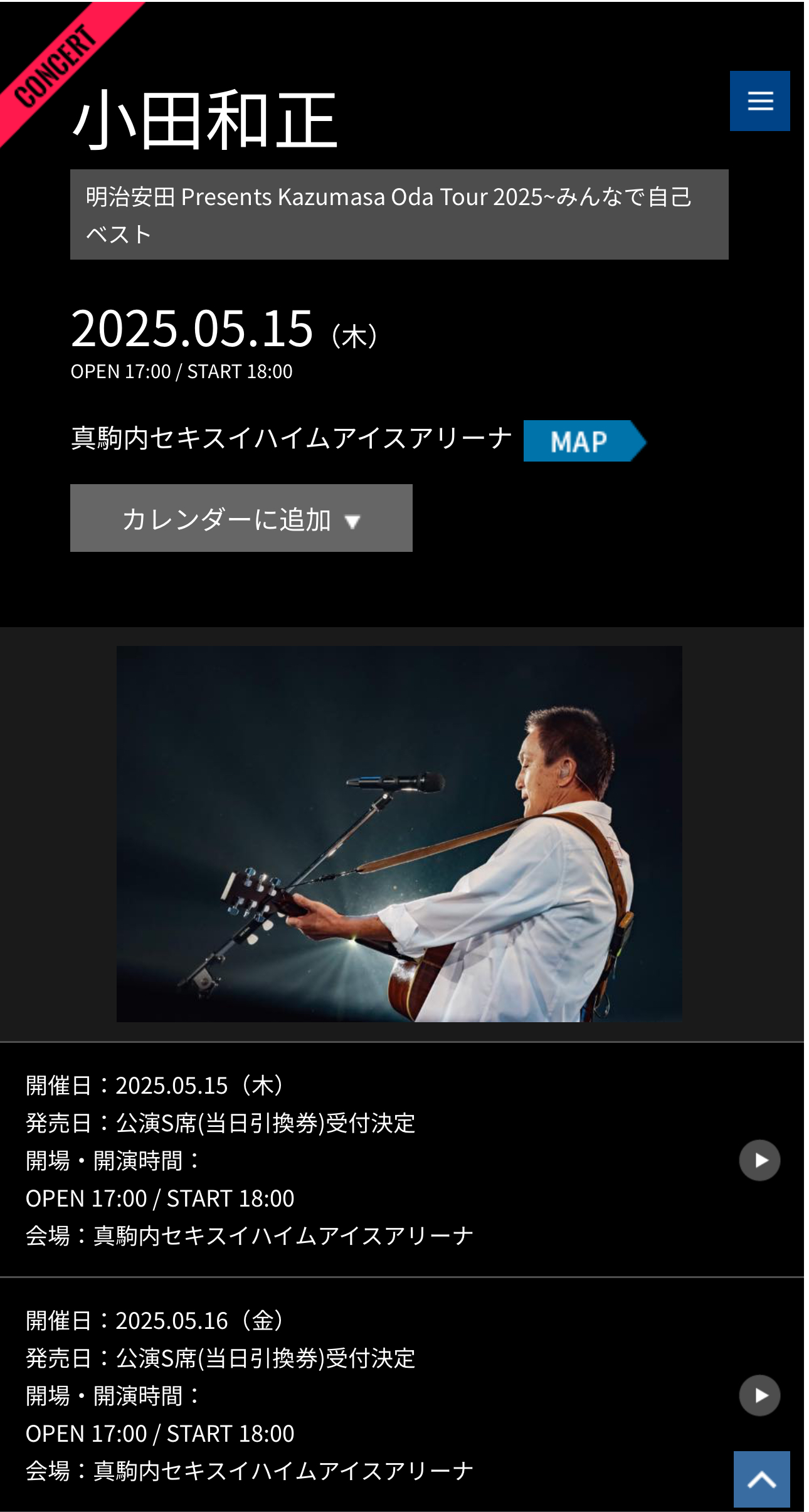Open the hamburger menu
Screen dimensions: 809x1512
point(759,101)
